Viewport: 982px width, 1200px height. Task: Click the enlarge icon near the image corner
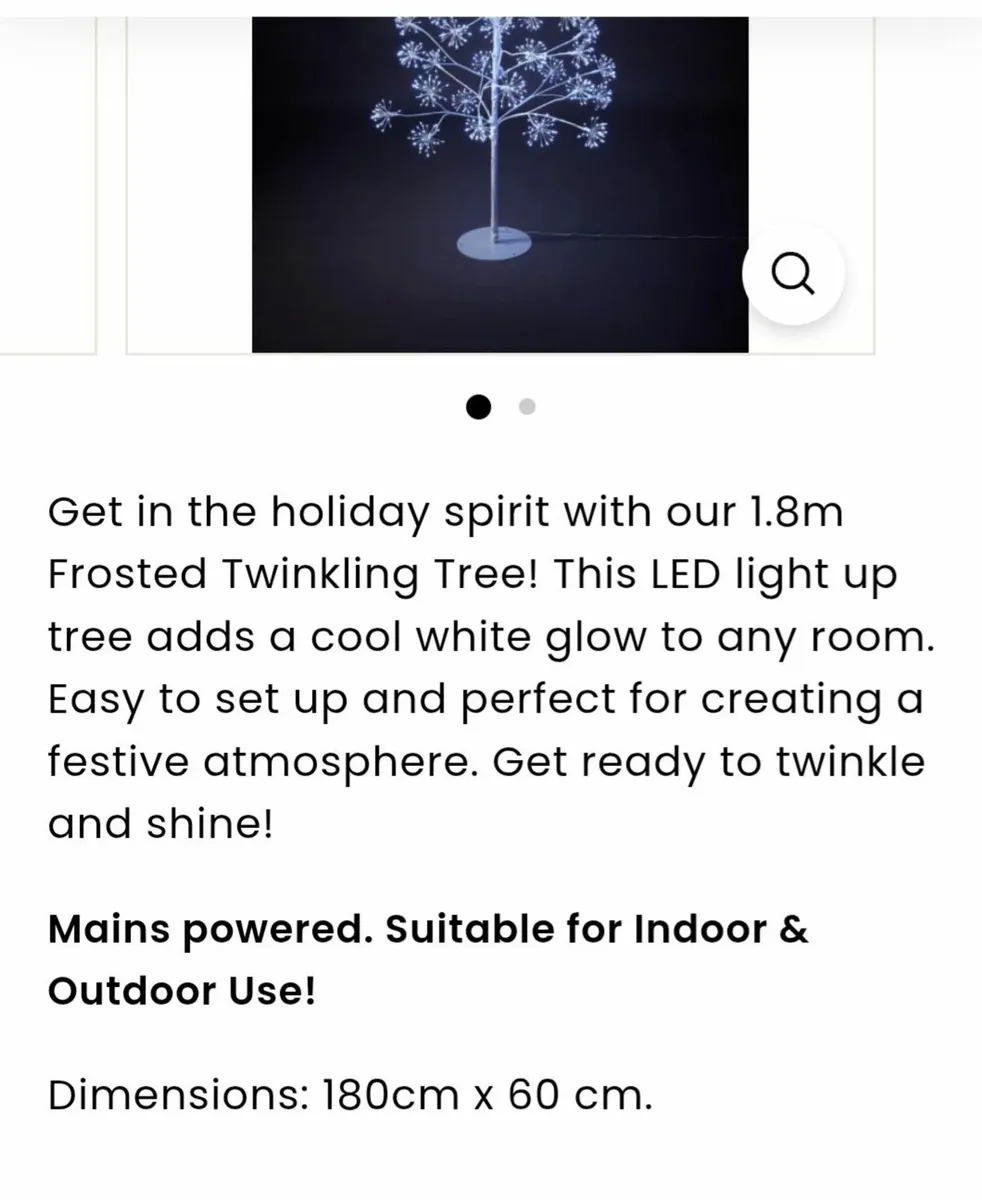[x=793, y=273]
